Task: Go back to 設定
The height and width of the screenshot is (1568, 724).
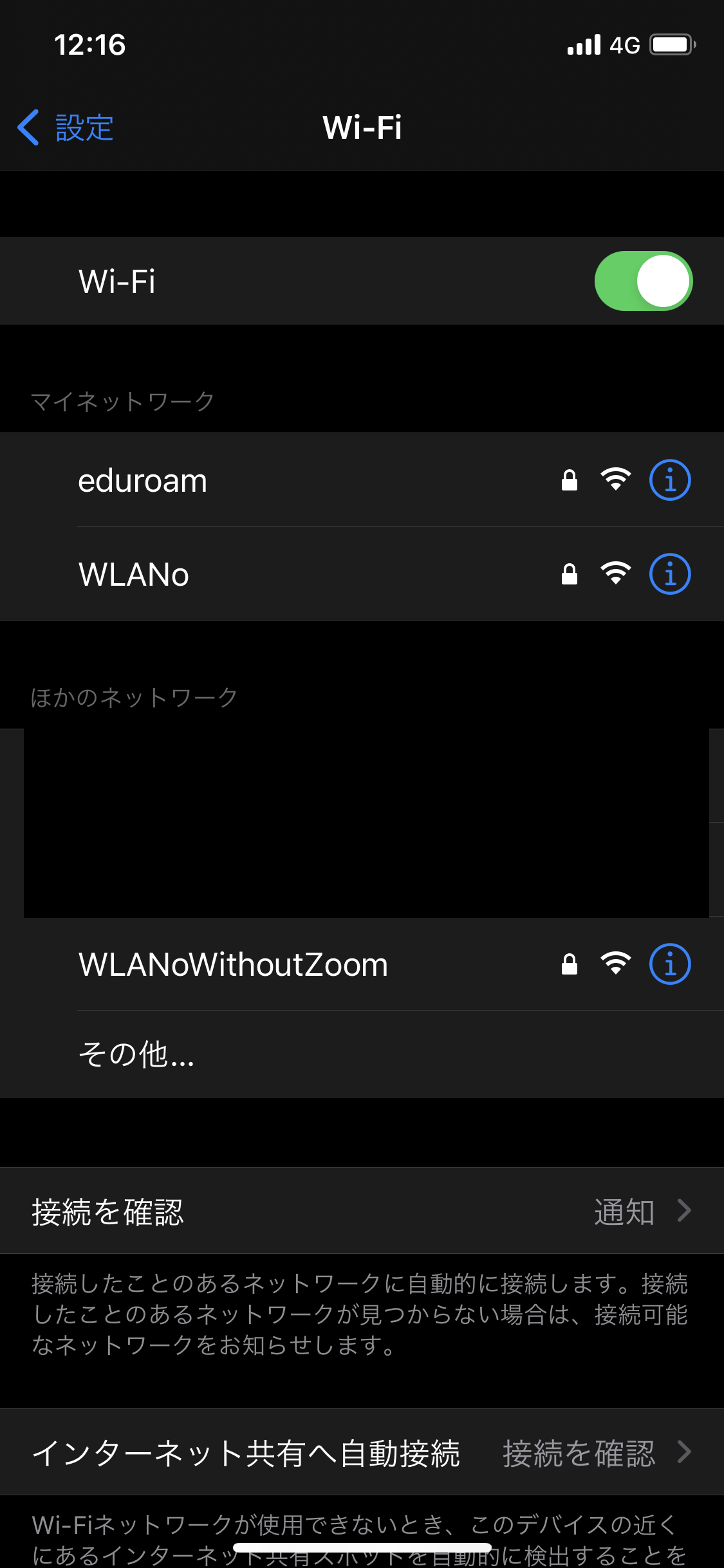Action: click(66, 127)
